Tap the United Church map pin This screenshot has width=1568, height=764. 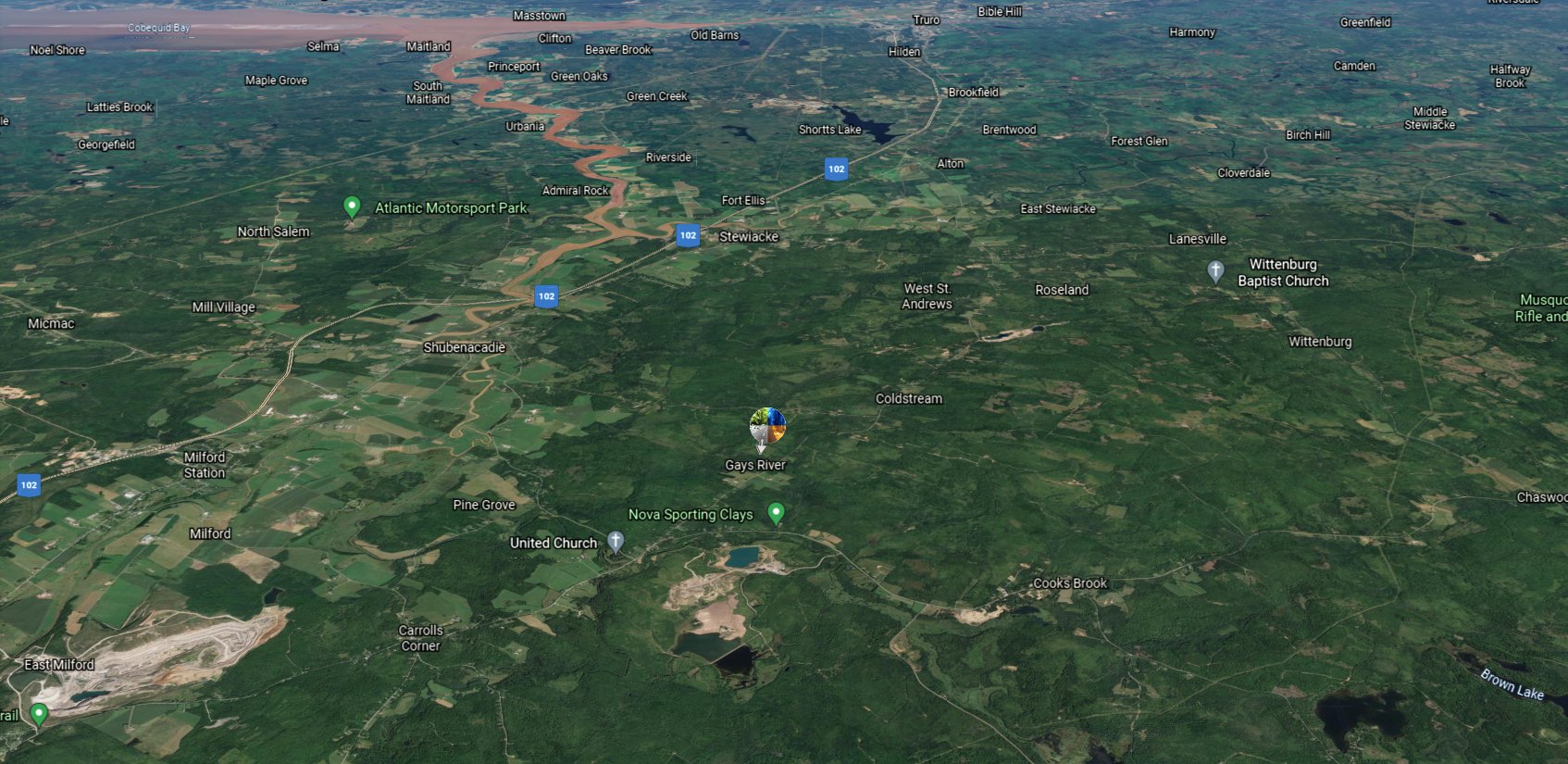616,541
